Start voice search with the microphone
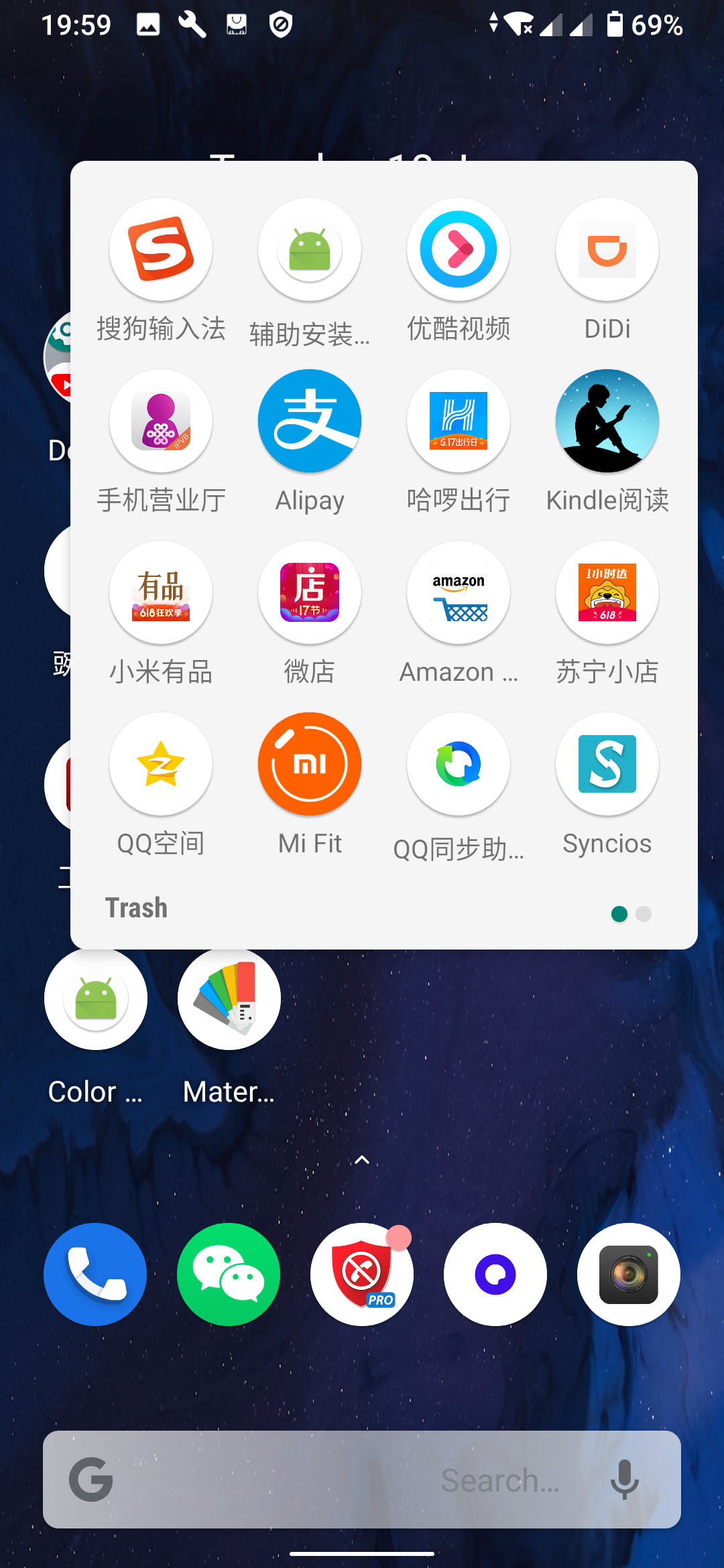The image size is (724, 1568). click(x=624, y=1480)
